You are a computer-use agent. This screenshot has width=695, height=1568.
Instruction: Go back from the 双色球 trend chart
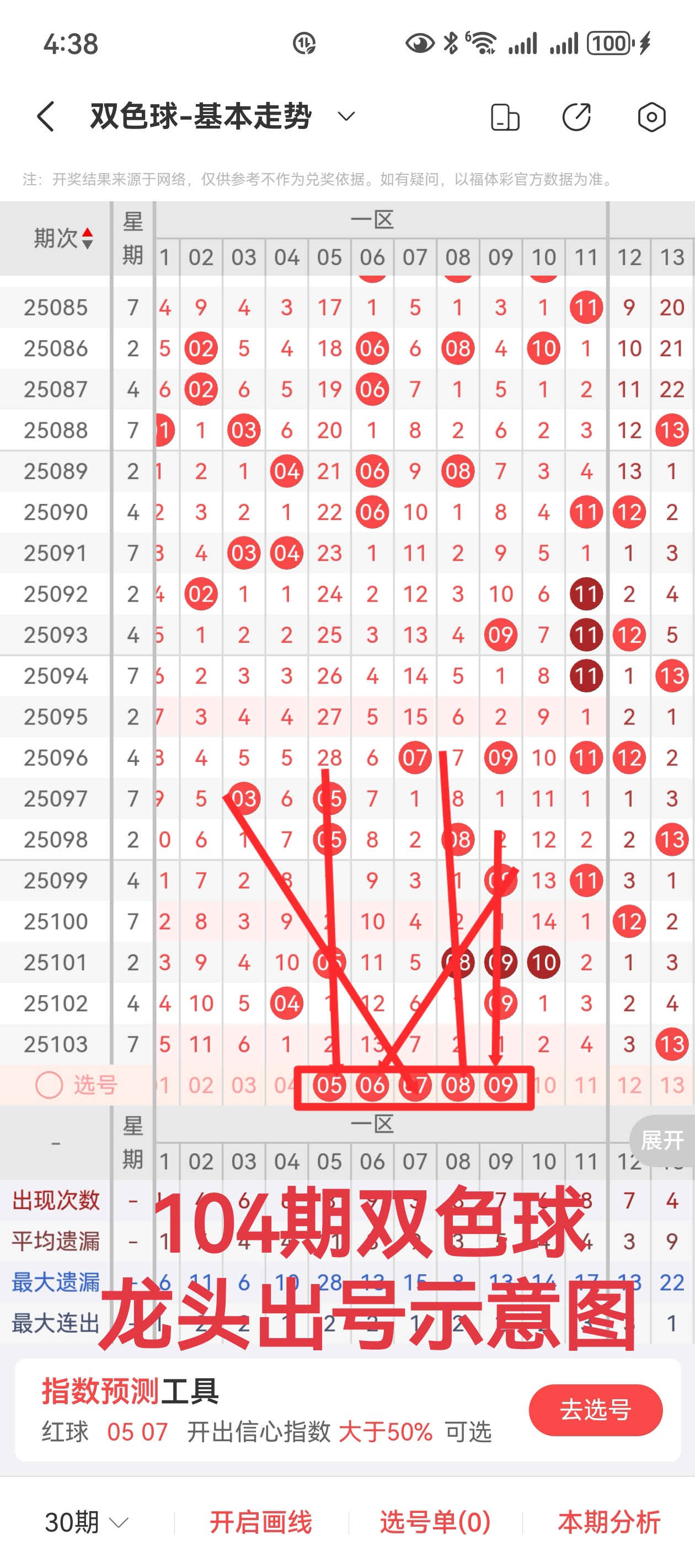coord(46,116)
